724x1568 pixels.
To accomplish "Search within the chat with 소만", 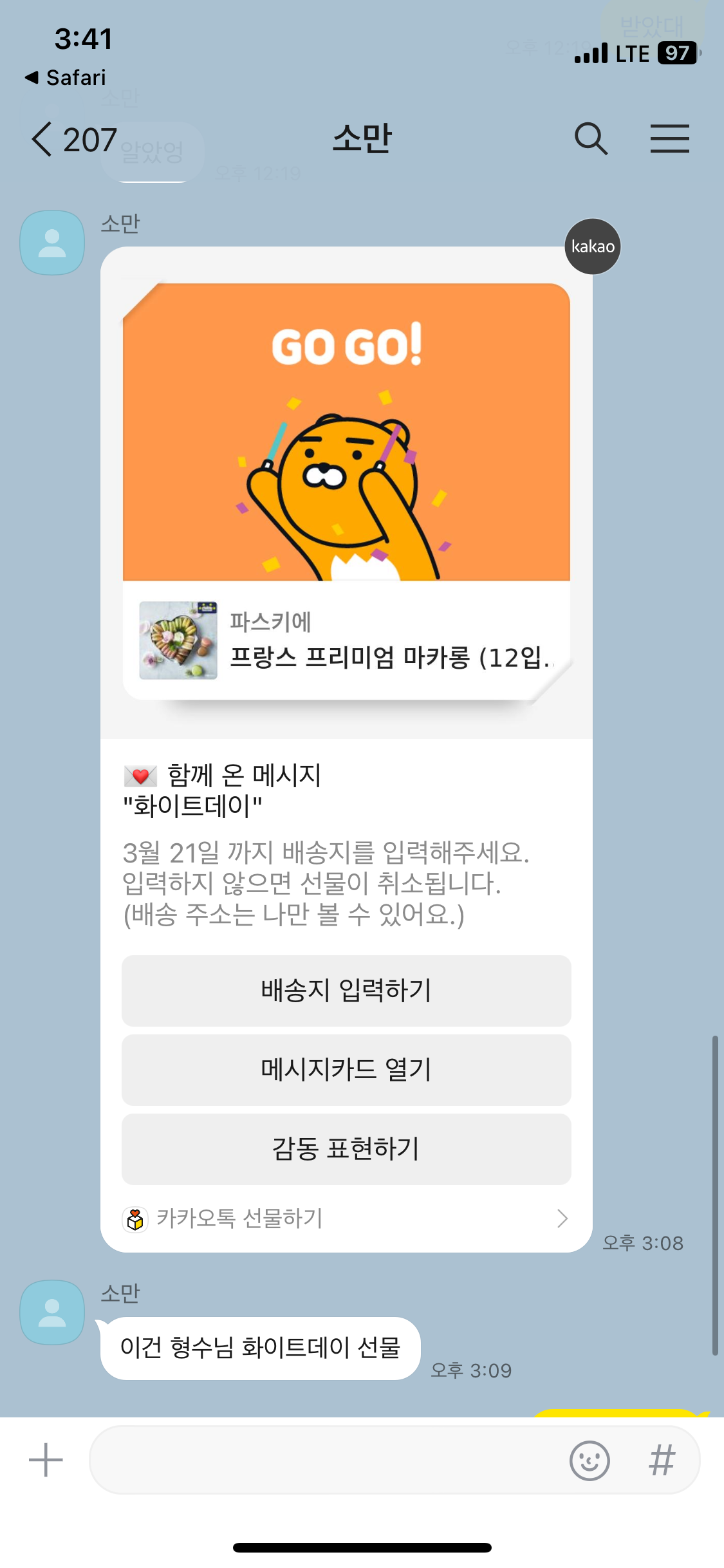I will (x=590, y=139).
